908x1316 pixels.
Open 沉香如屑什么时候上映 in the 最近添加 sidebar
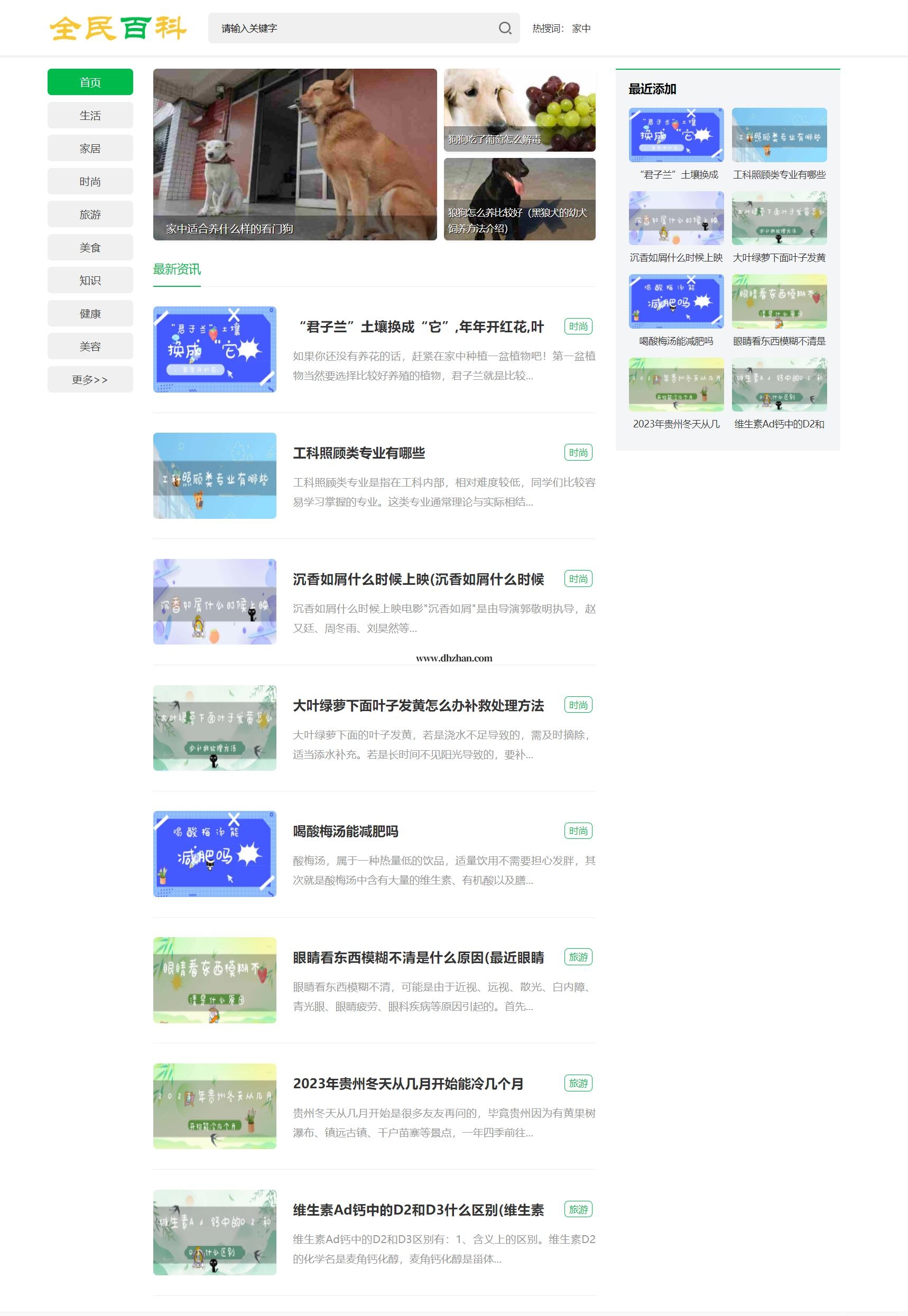(676, 258)
